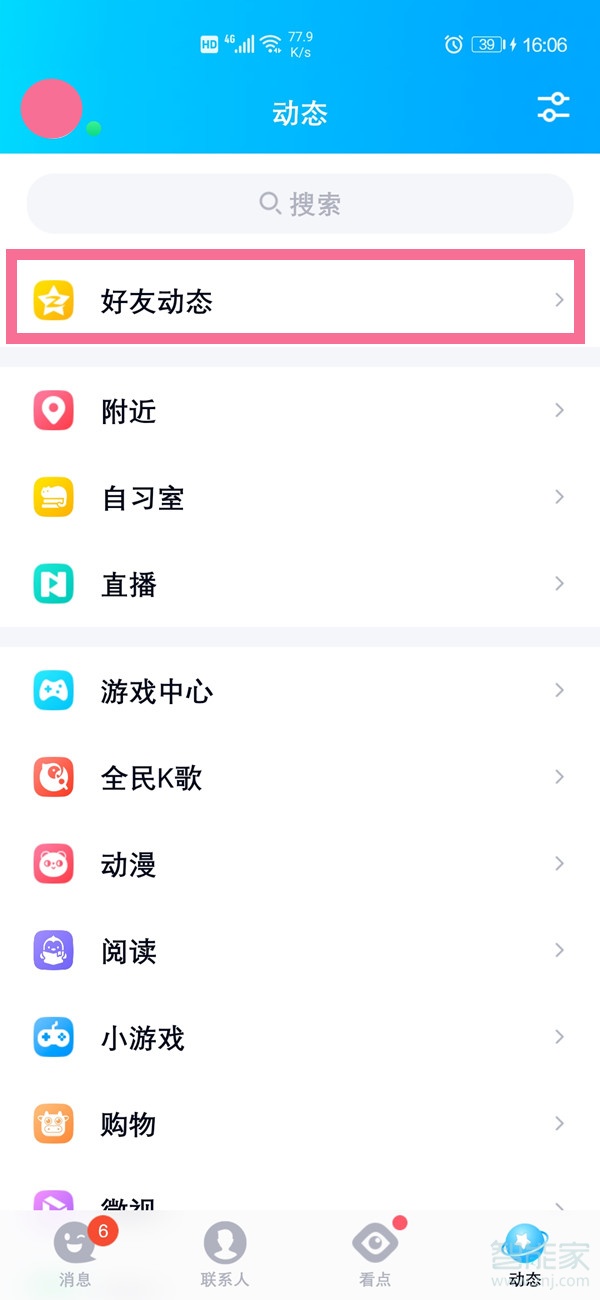Image resolution: width=600 pixels, height=1300 pixels.
Task: Open 游戏中心 game center
Action: pyautogui.click(x=300, y=691)
